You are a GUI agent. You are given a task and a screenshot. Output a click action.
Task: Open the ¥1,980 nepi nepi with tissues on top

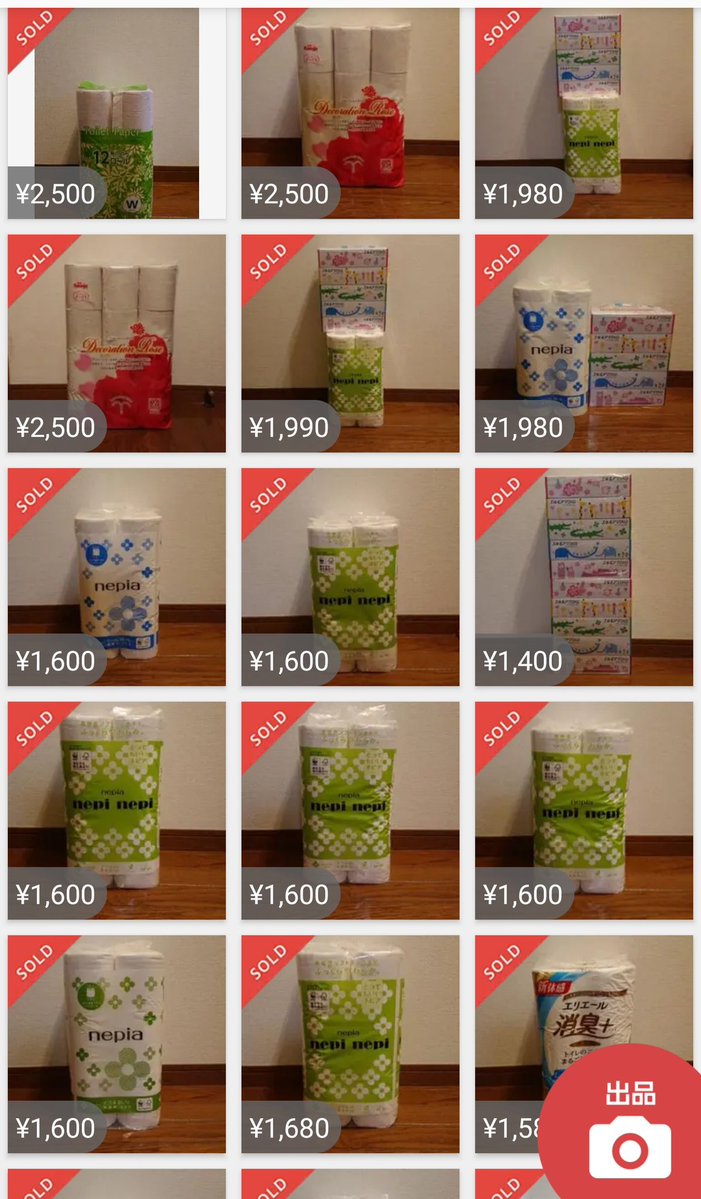point(584,113)
